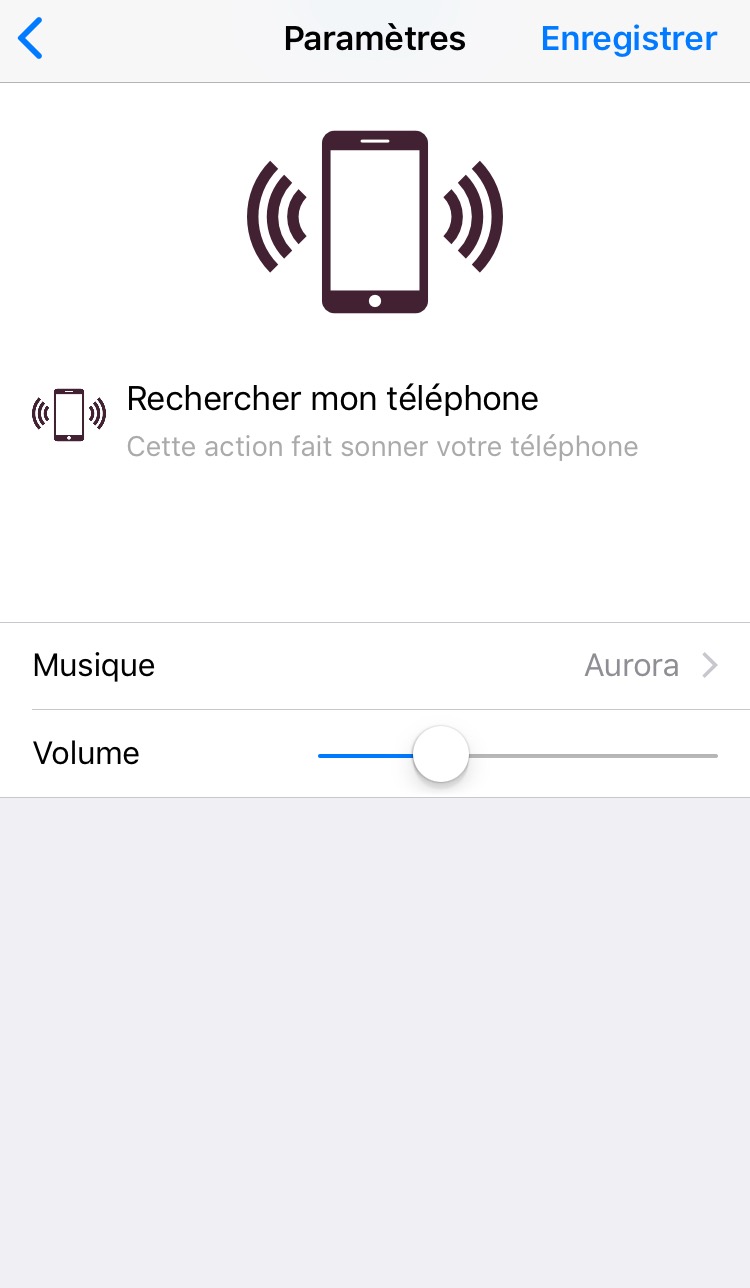Go back using the top-left arrow
Viewport: 750px width, 1288px height.
[x=32, y=39]
